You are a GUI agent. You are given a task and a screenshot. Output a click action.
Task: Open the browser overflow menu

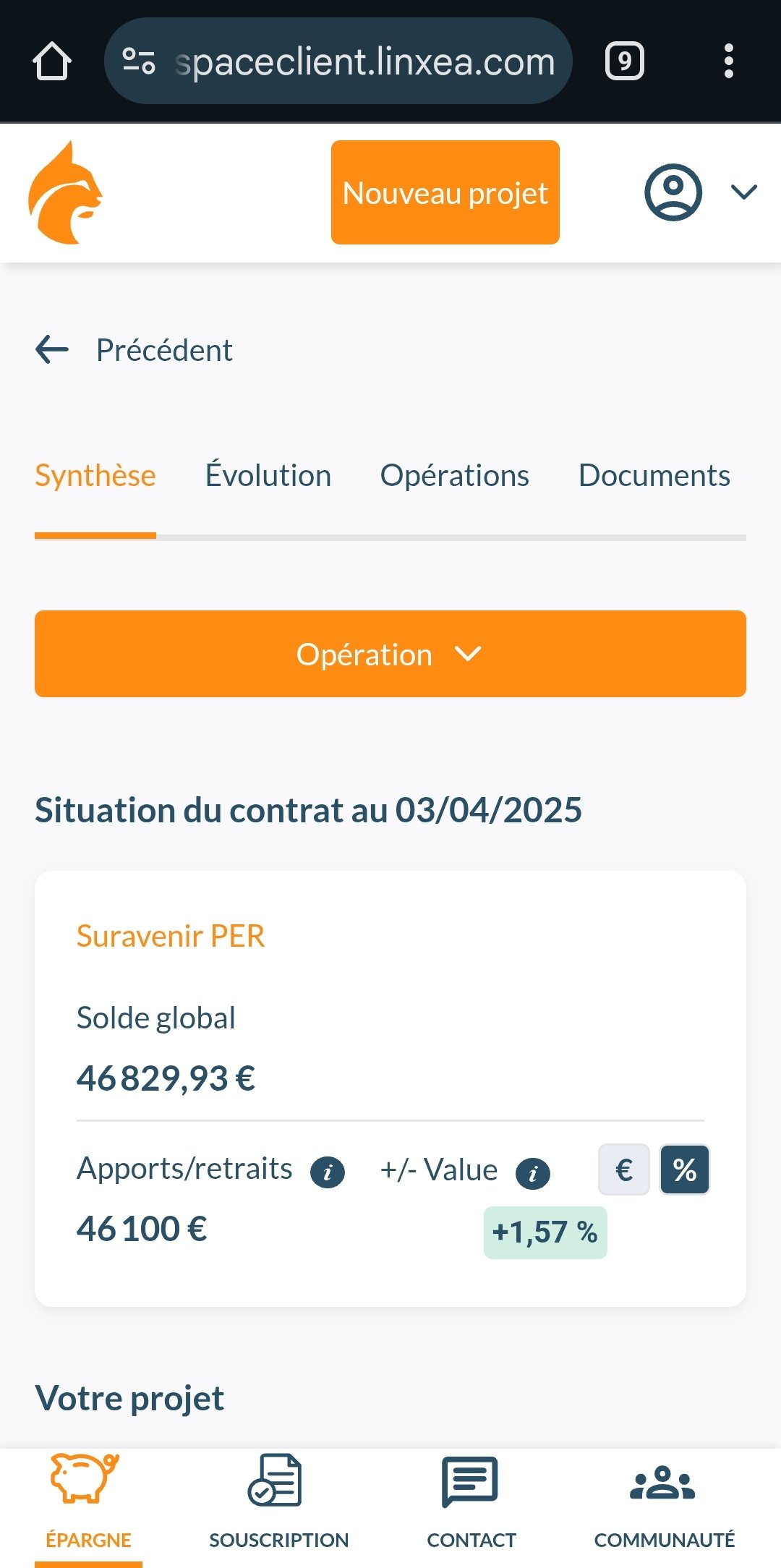729,61
